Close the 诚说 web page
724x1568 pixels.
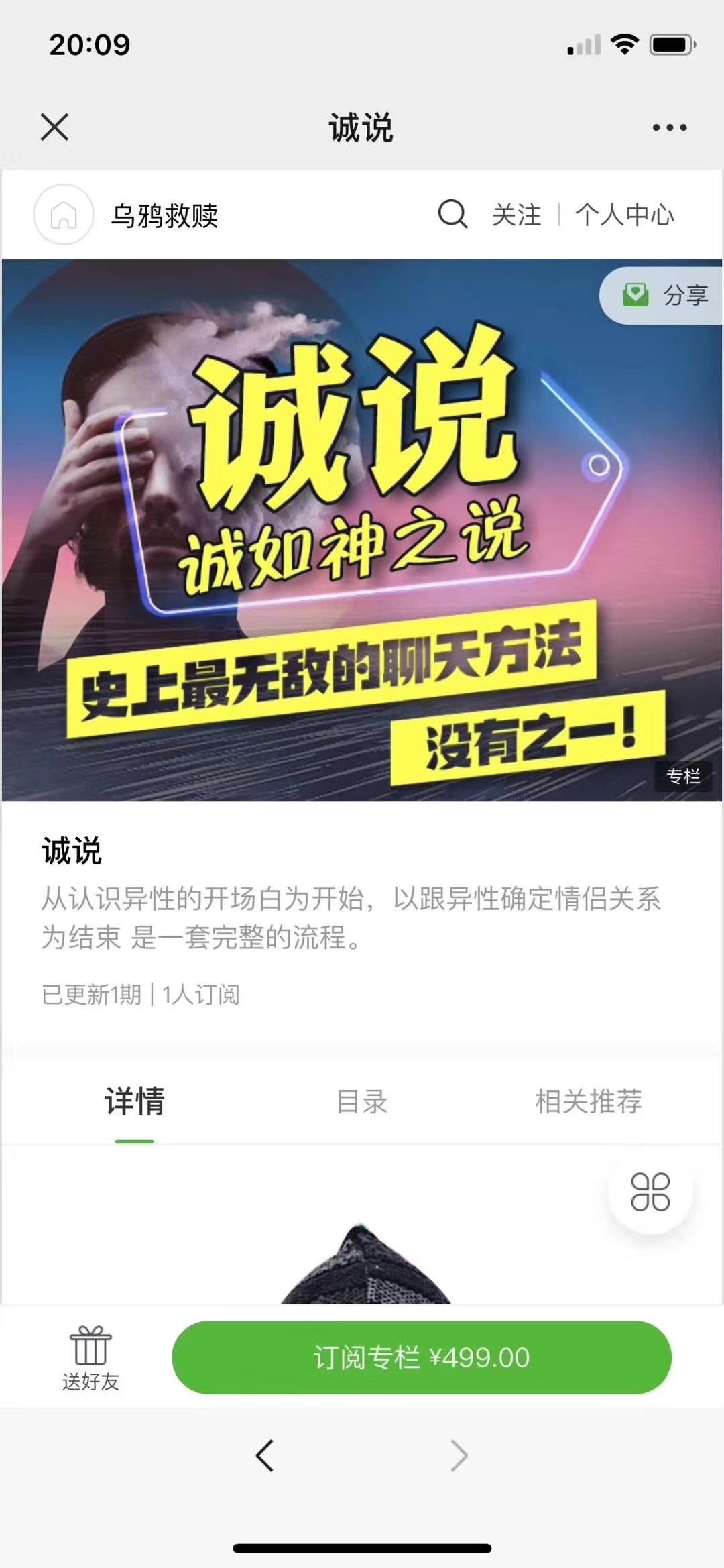(54, 127)
